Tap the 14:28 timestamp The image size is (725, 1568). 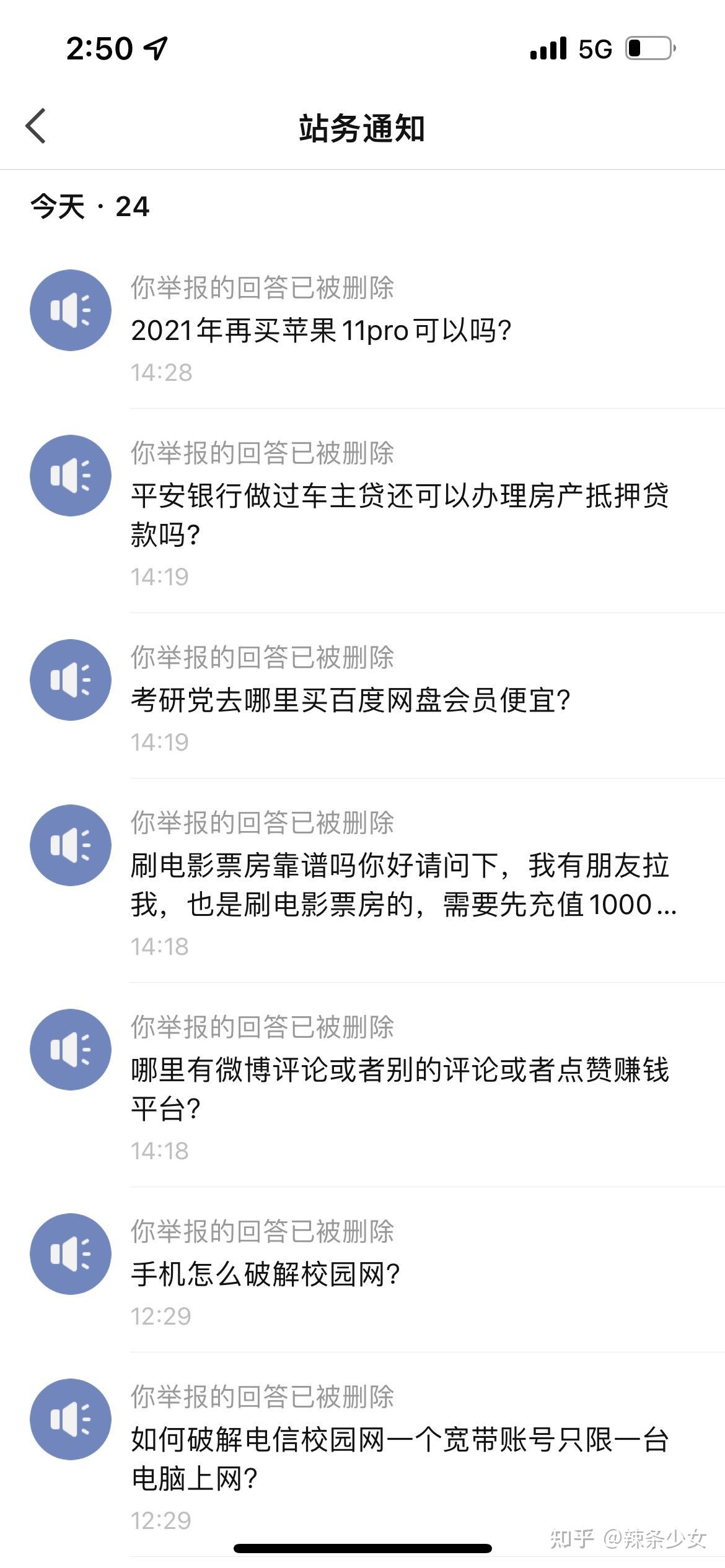160,373
